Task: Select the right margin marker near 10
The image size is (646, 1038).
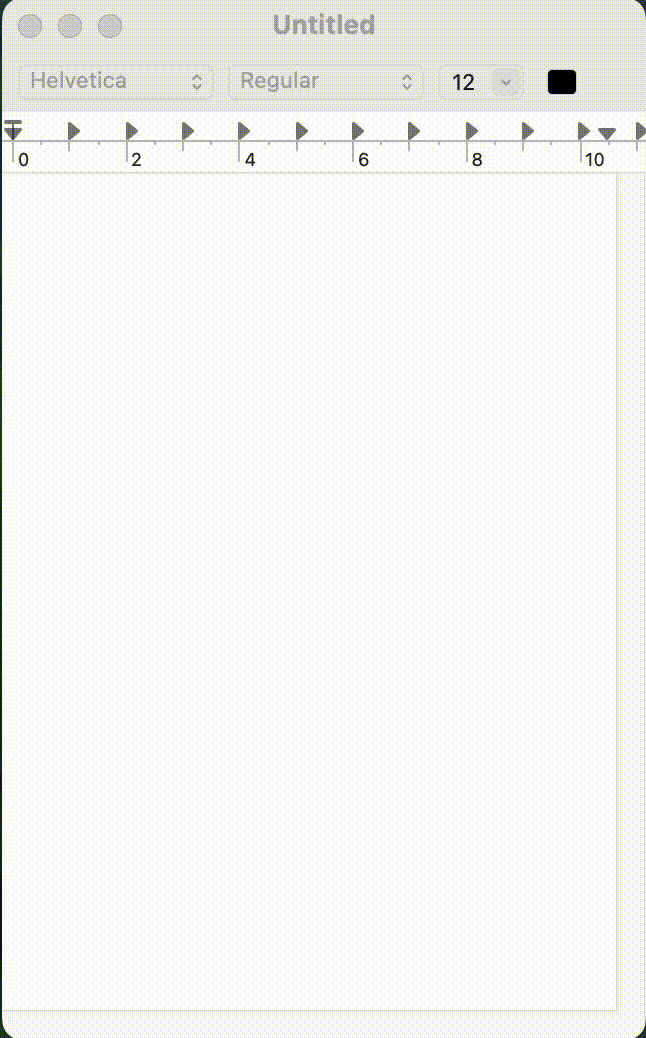Action: (606, 133)
